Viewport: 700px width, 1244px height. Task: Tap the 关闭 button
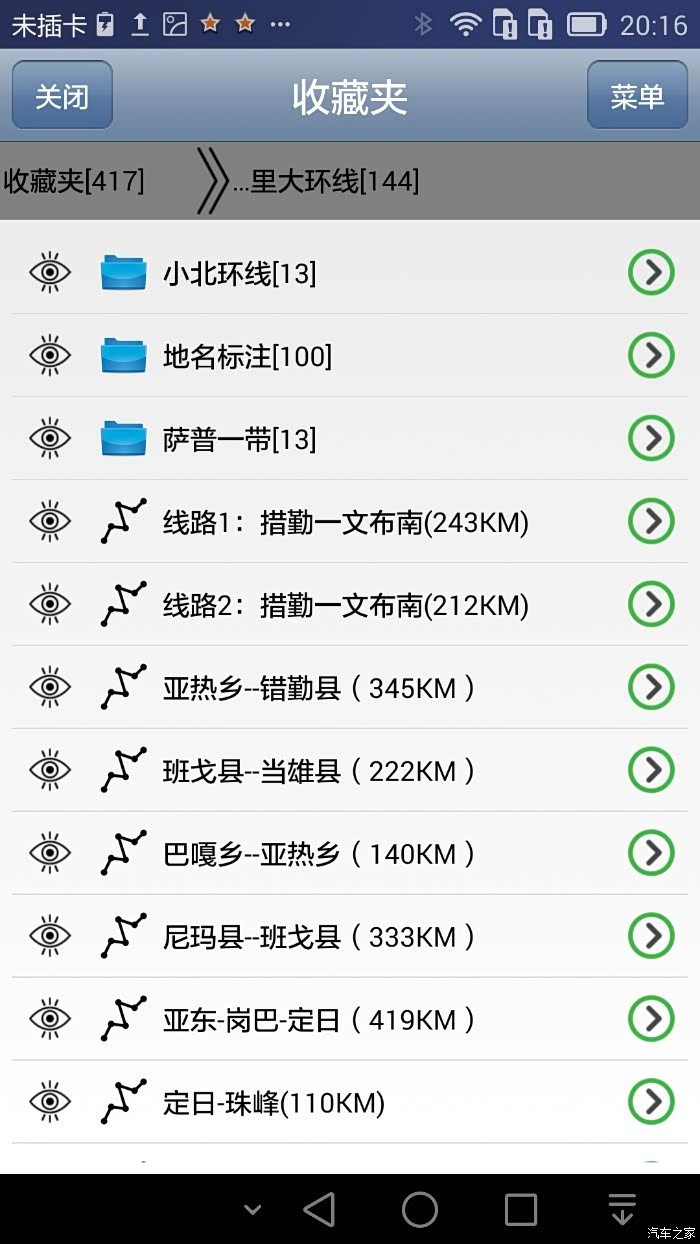click(62, 96)
